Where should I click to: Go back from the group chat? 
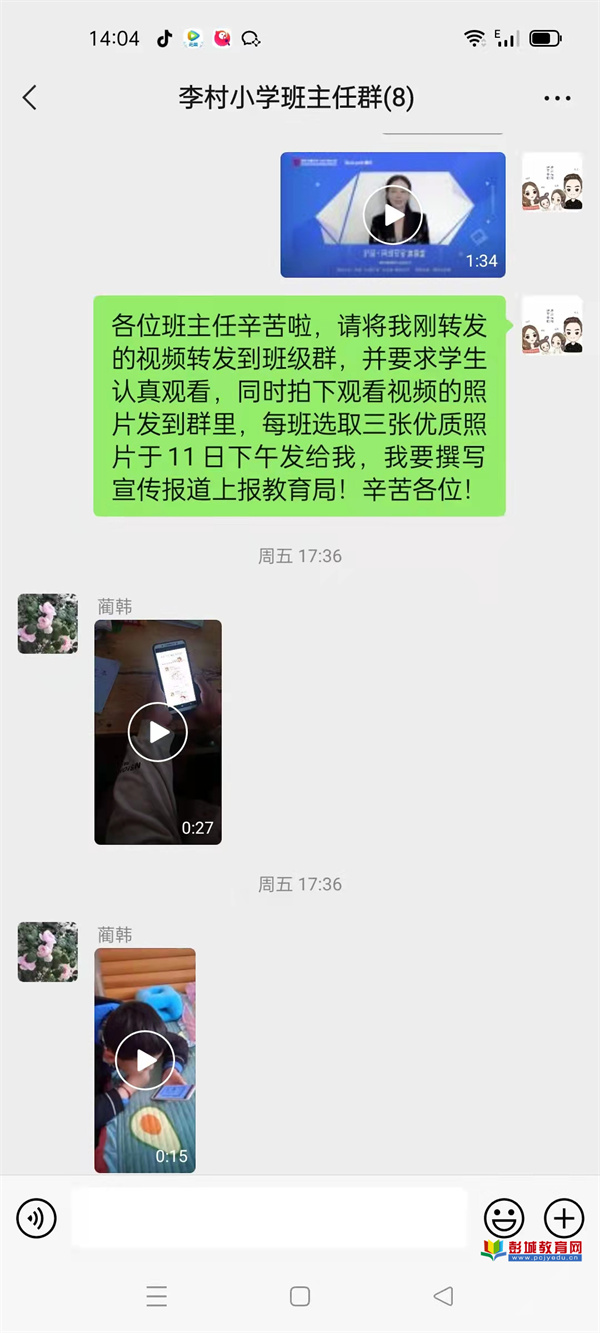click(x=29, y=97)
